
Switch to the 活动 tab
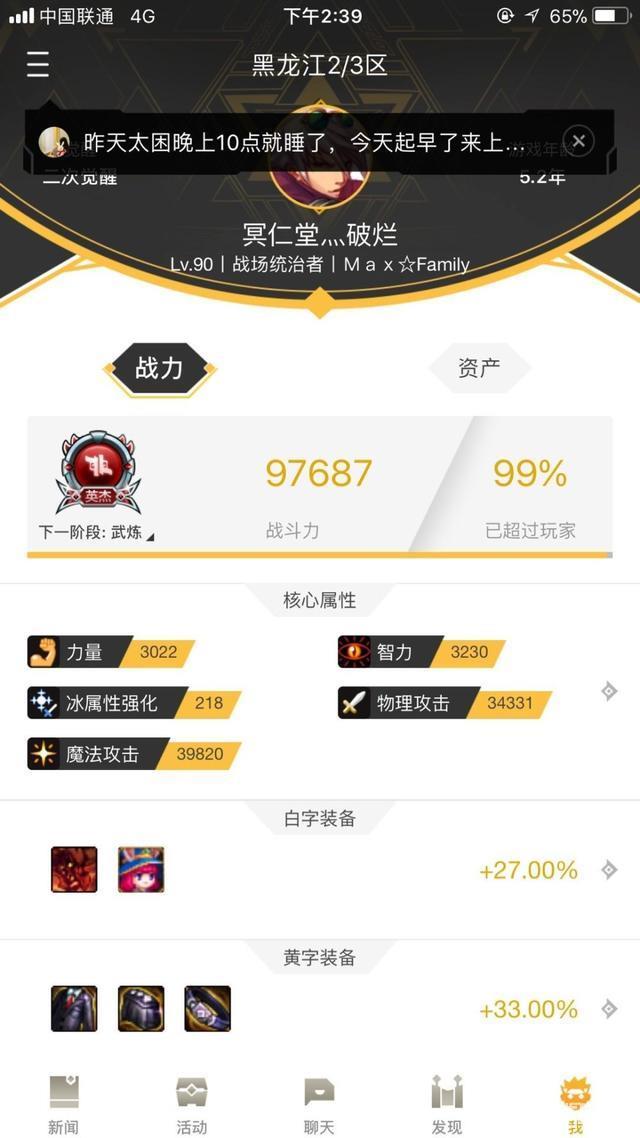[192, 1105]
